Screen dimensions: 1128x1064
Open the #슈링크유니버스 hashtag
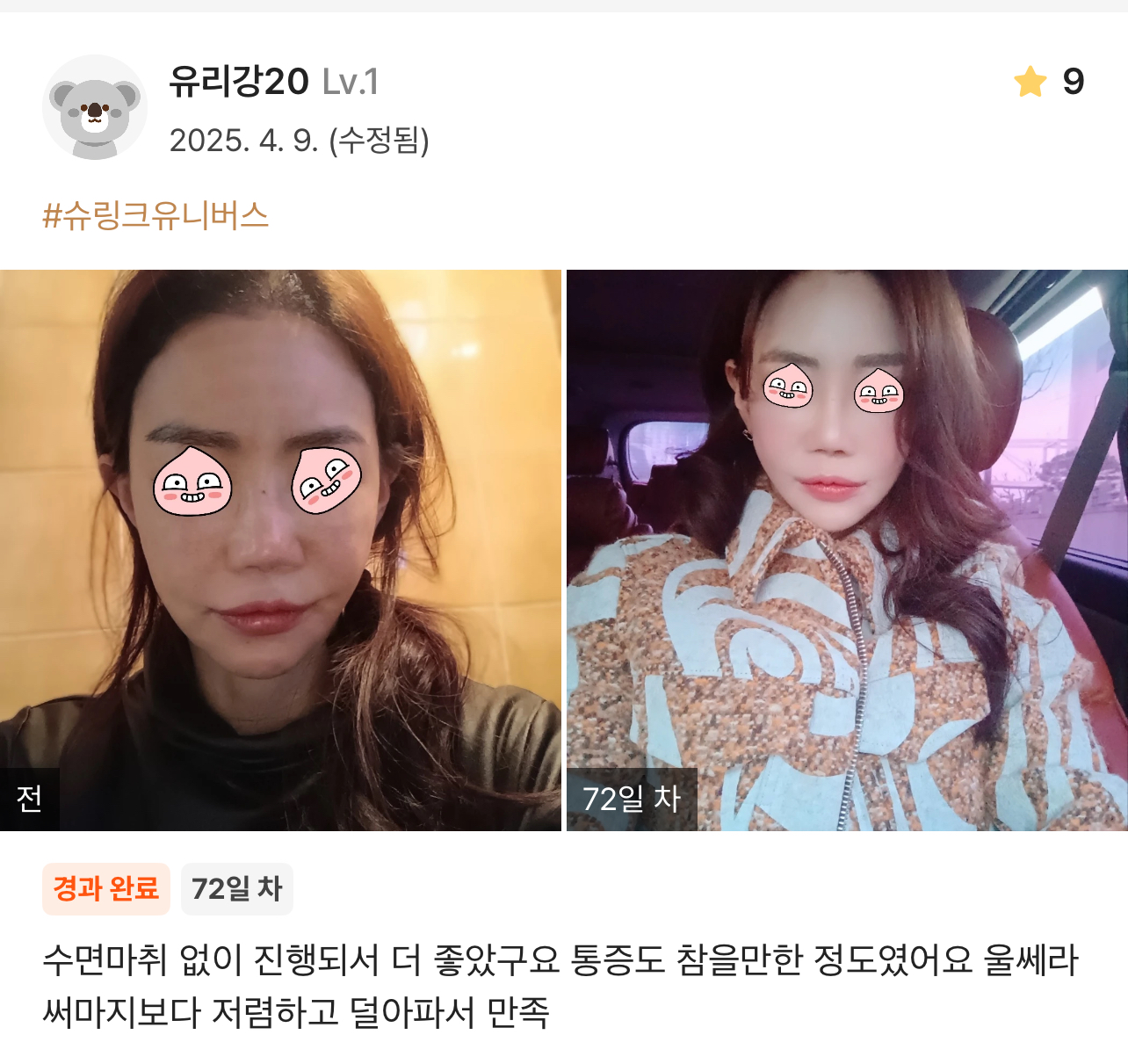point(155,215)
